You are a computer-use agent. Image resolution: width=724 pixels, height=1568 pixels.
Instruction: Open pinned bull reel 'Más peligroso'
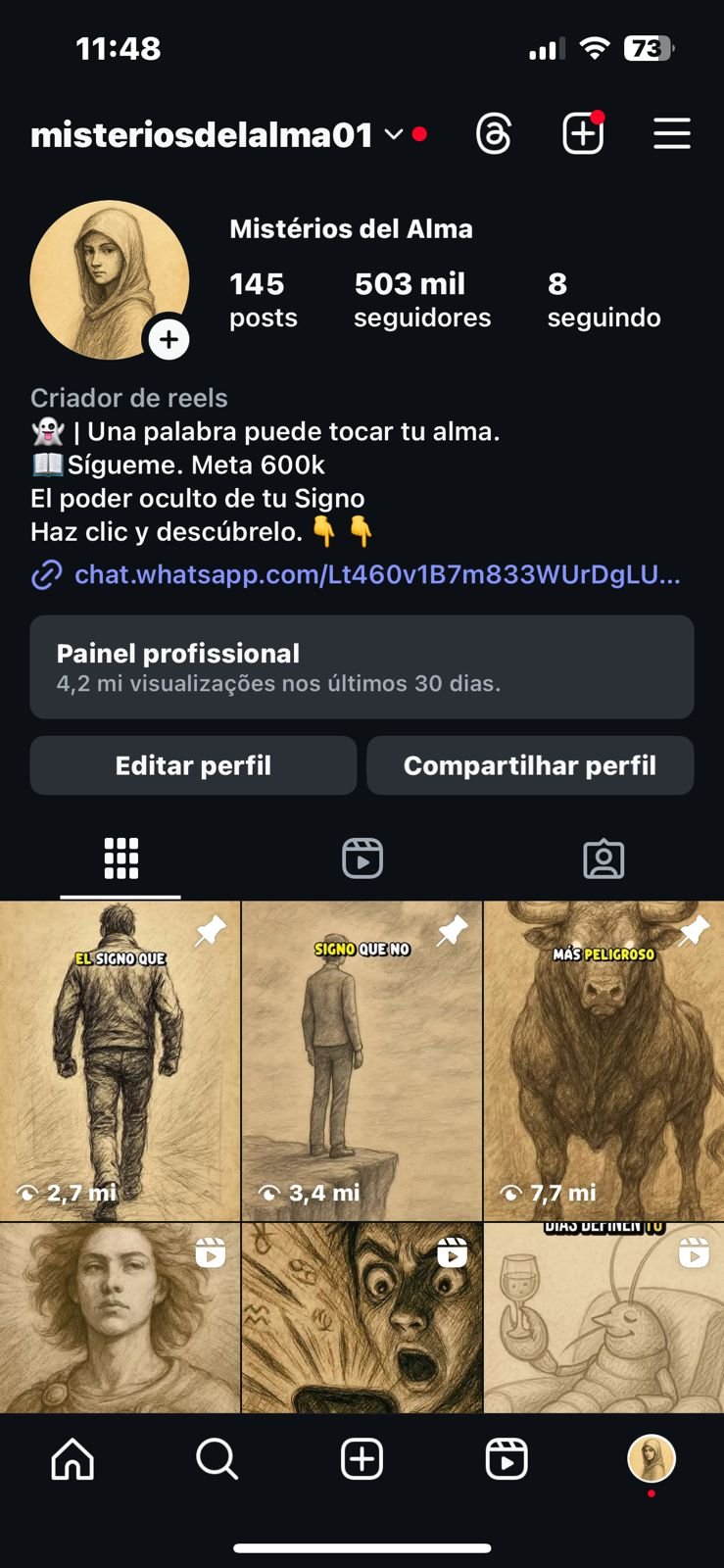point(603,1060)
